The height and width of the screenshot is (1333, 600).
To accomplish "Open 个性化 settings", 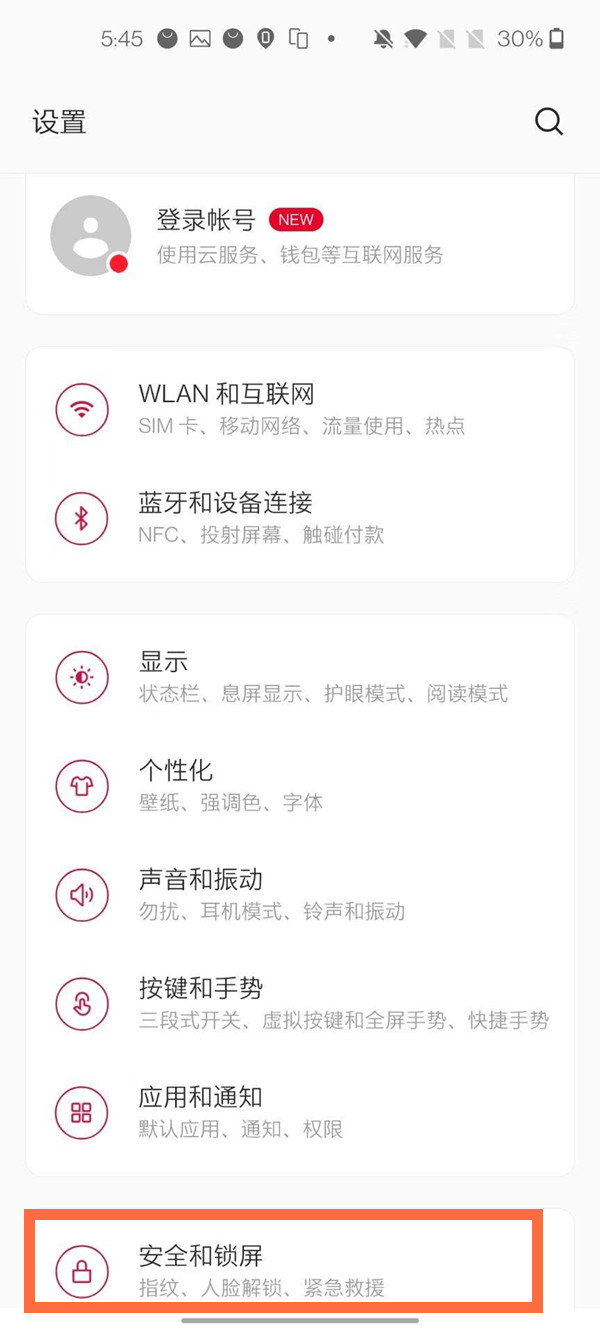I will coord(300,786).
